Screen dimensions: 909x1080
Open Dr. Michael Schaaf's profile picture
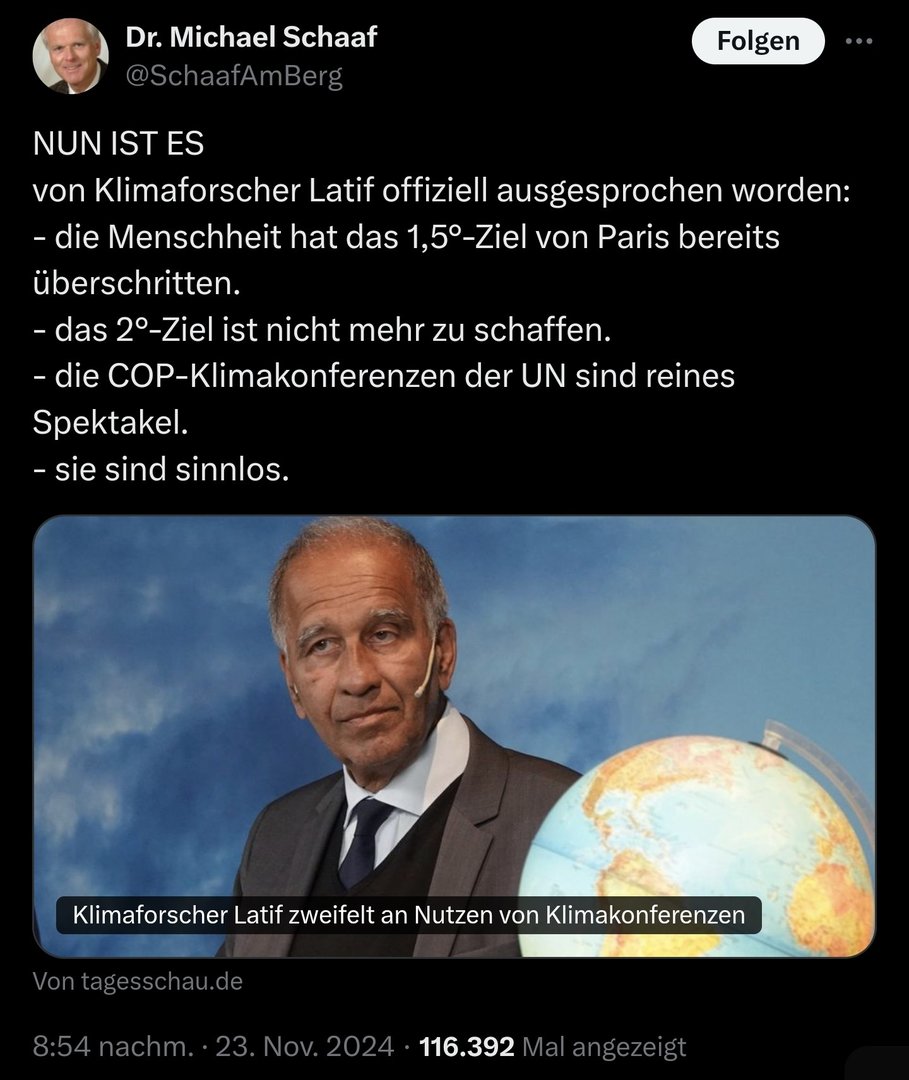point(70,56)
